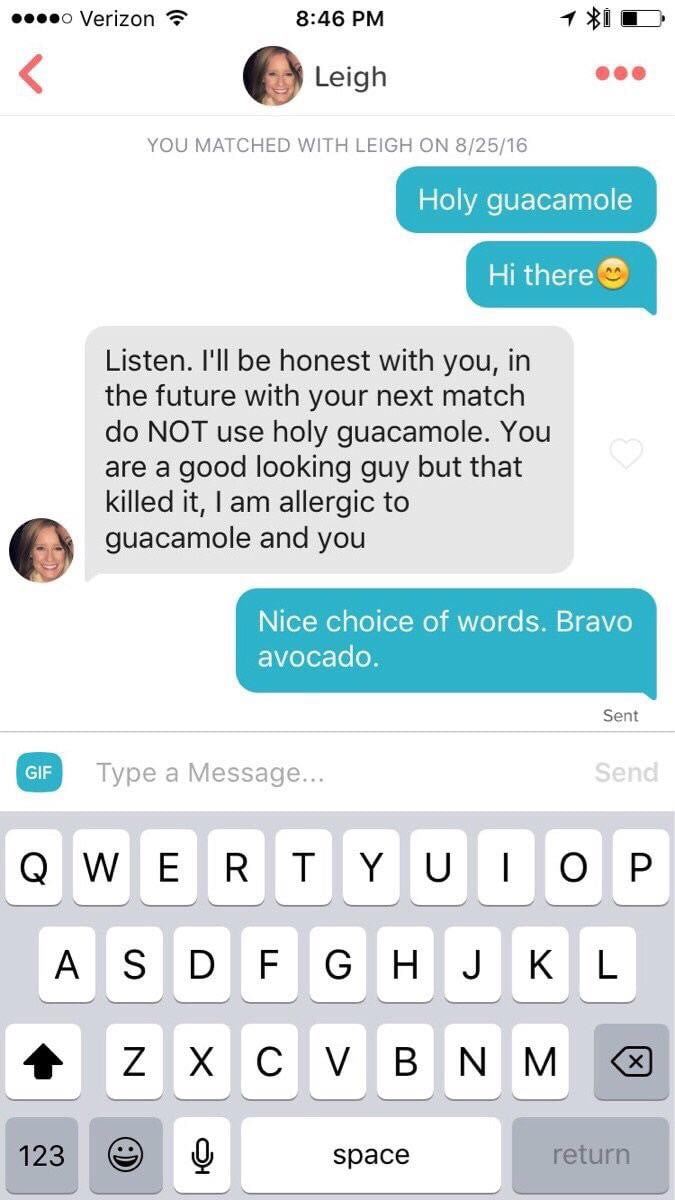Image resolution: width=675 pixels, height=1200 pixels.
Task: Tap the backspace key
Action: click(x=631, y=1061)
